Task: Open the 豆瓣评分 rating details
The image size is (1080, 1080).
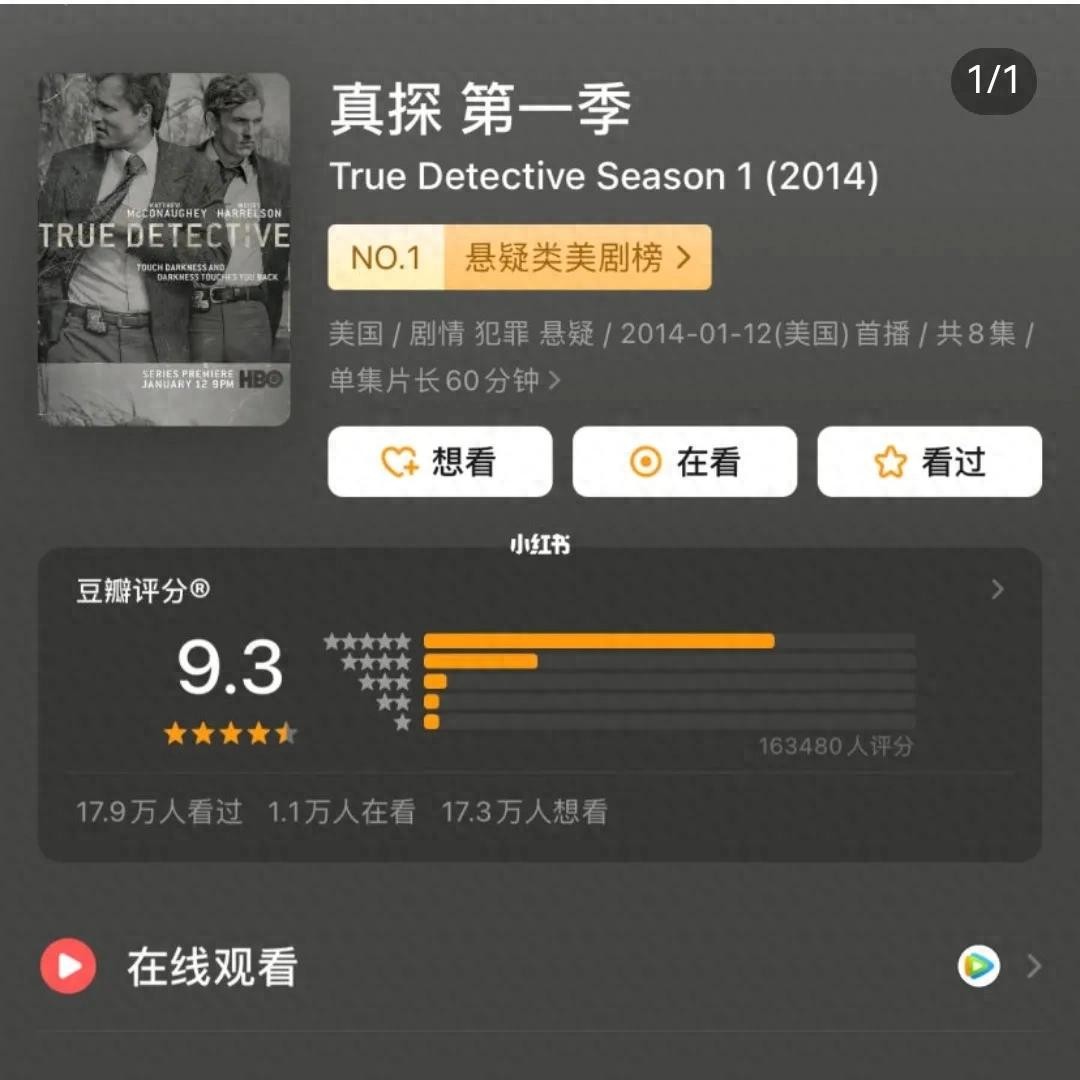Action: point(996,590)
